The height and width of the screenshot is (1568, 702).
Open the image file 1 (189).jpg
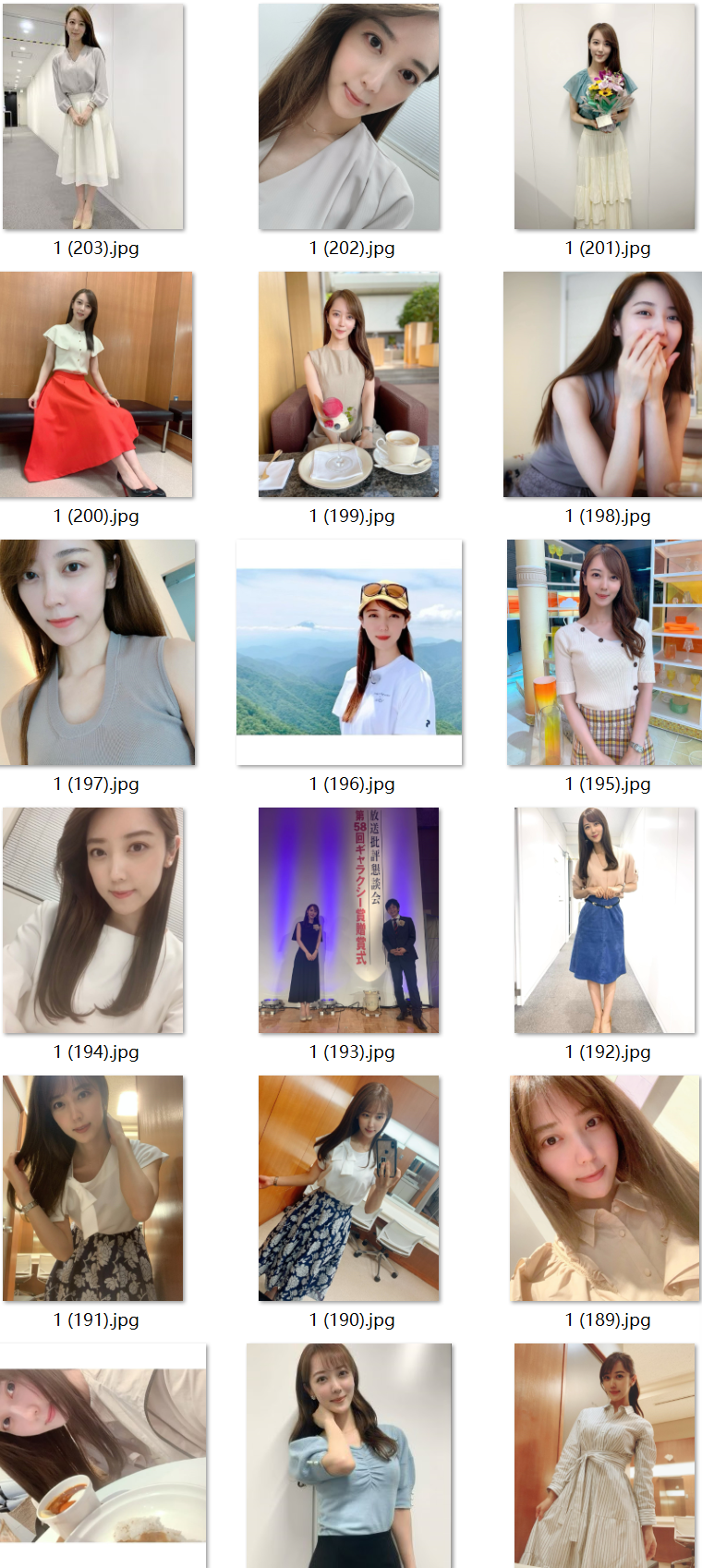[605, 1188]
